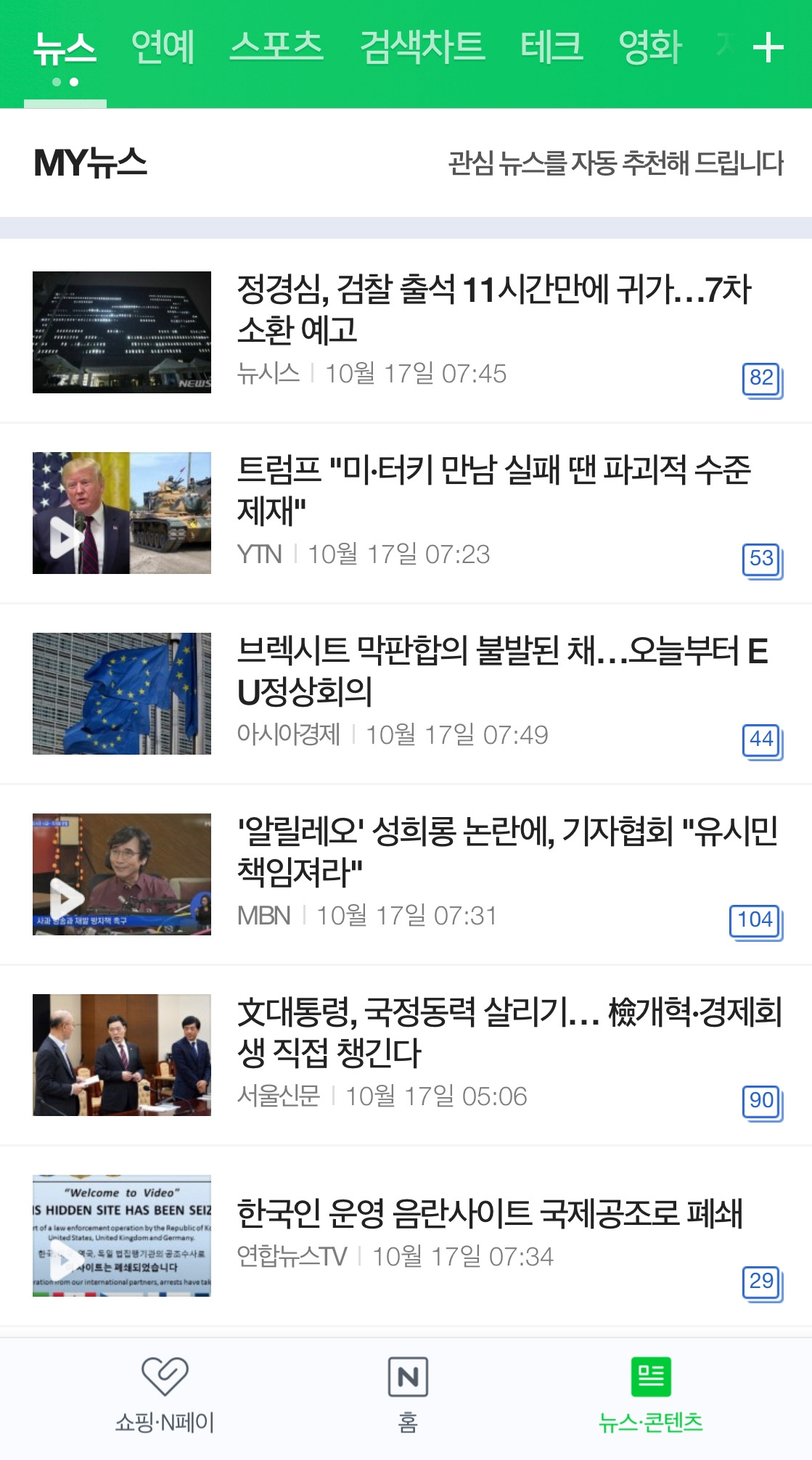The width and height of the screenshot is (812, 1460).
Task: Read the 브렉시트 막판합의 불발 article
Action: tap(501, 670)
